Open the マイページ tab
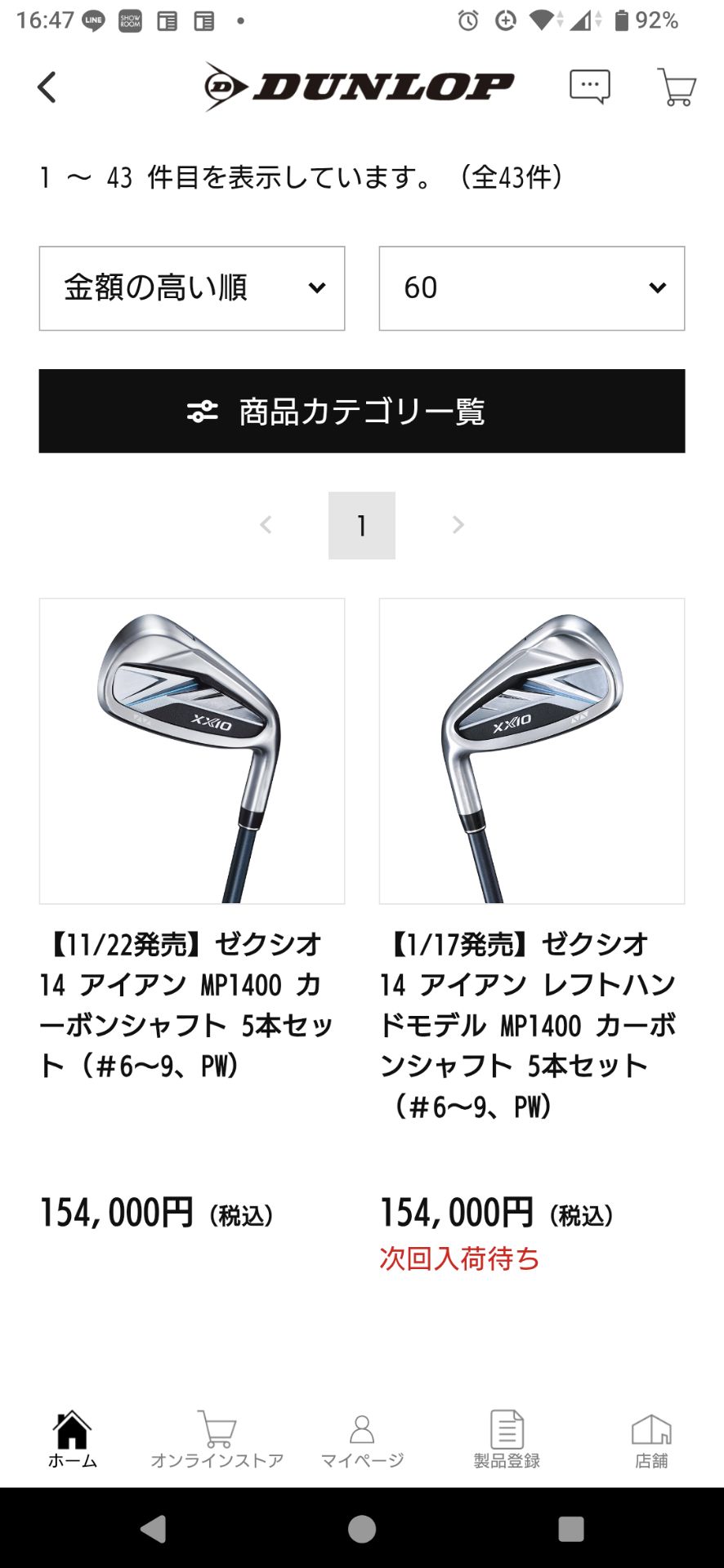 point(362,1439)
